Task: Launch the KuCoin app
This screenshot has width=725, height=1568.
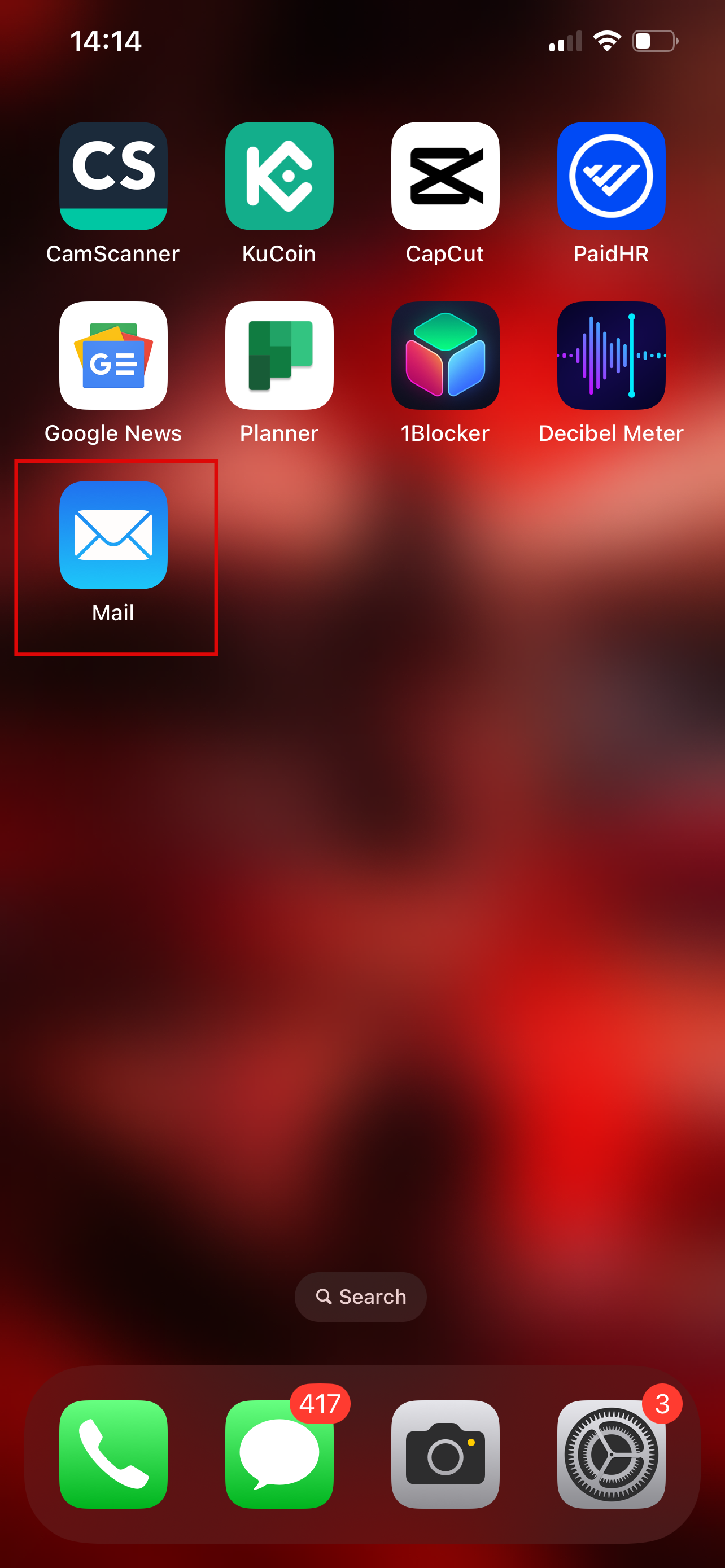Action: point(279,176)
